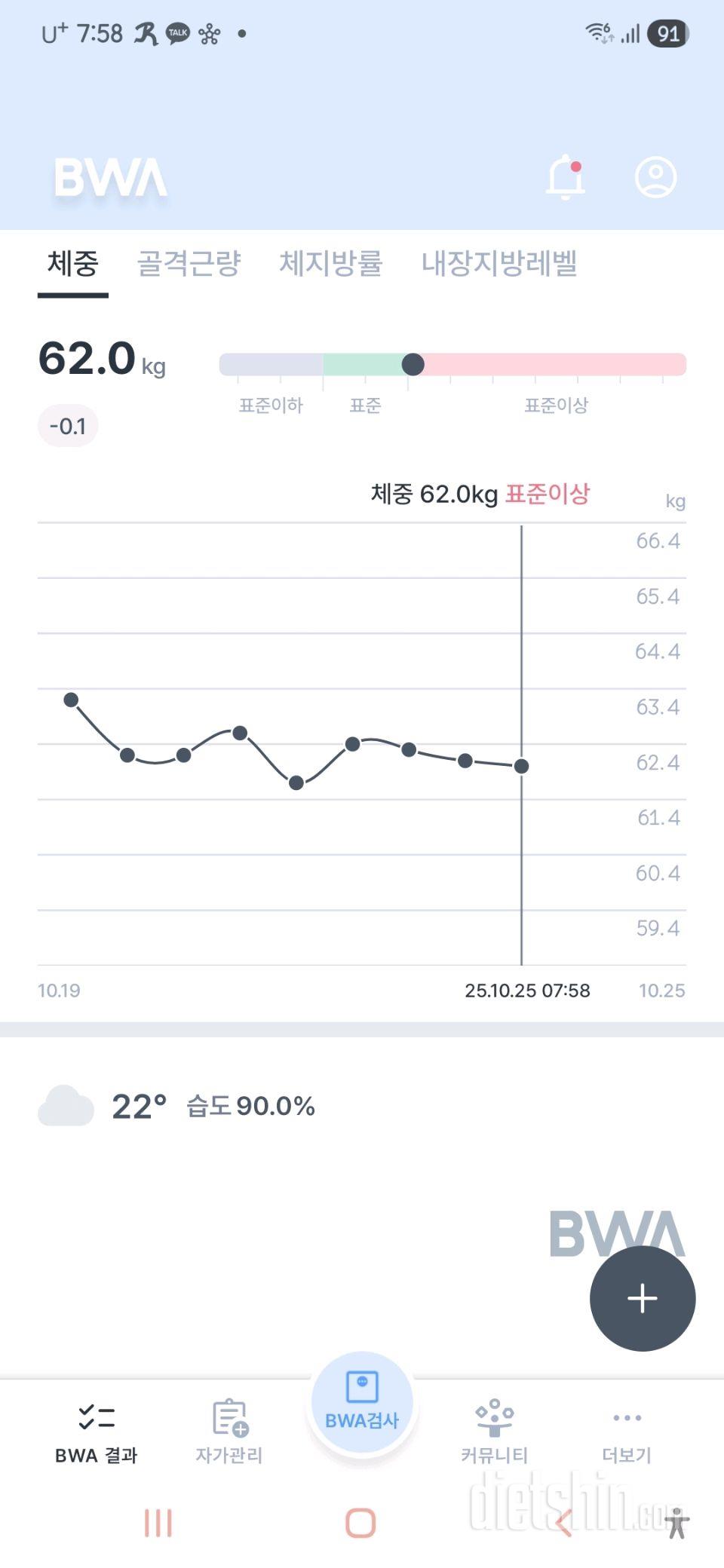Go to the 자가관리 tab
The width and height of the screenshot is (724, 1568).
coord(229,1434)
